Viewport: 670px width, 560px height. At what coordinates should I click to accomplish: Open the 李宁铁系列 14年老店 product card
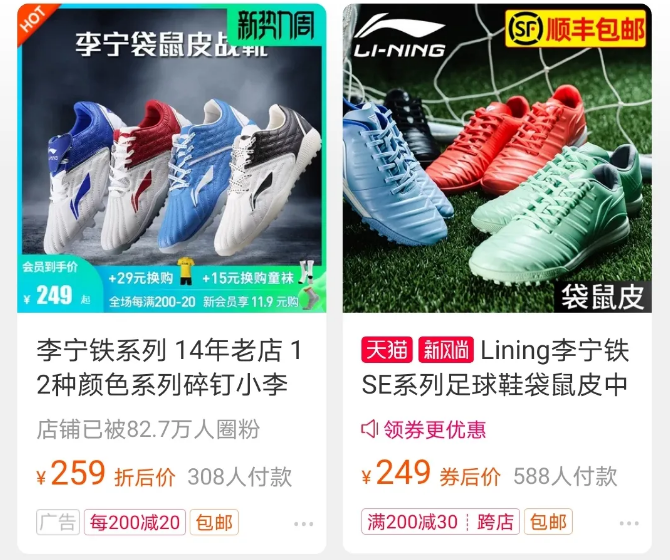pyautogui.click(x=170, y=366)
